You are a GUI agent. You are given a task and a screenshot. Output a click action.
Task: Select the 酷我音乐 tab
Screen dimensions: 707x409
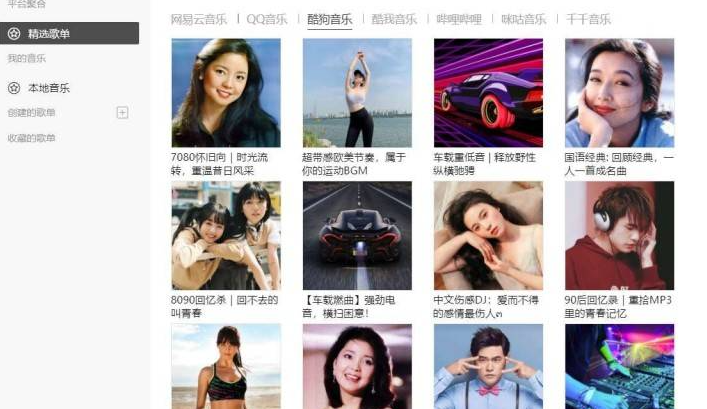394,19
